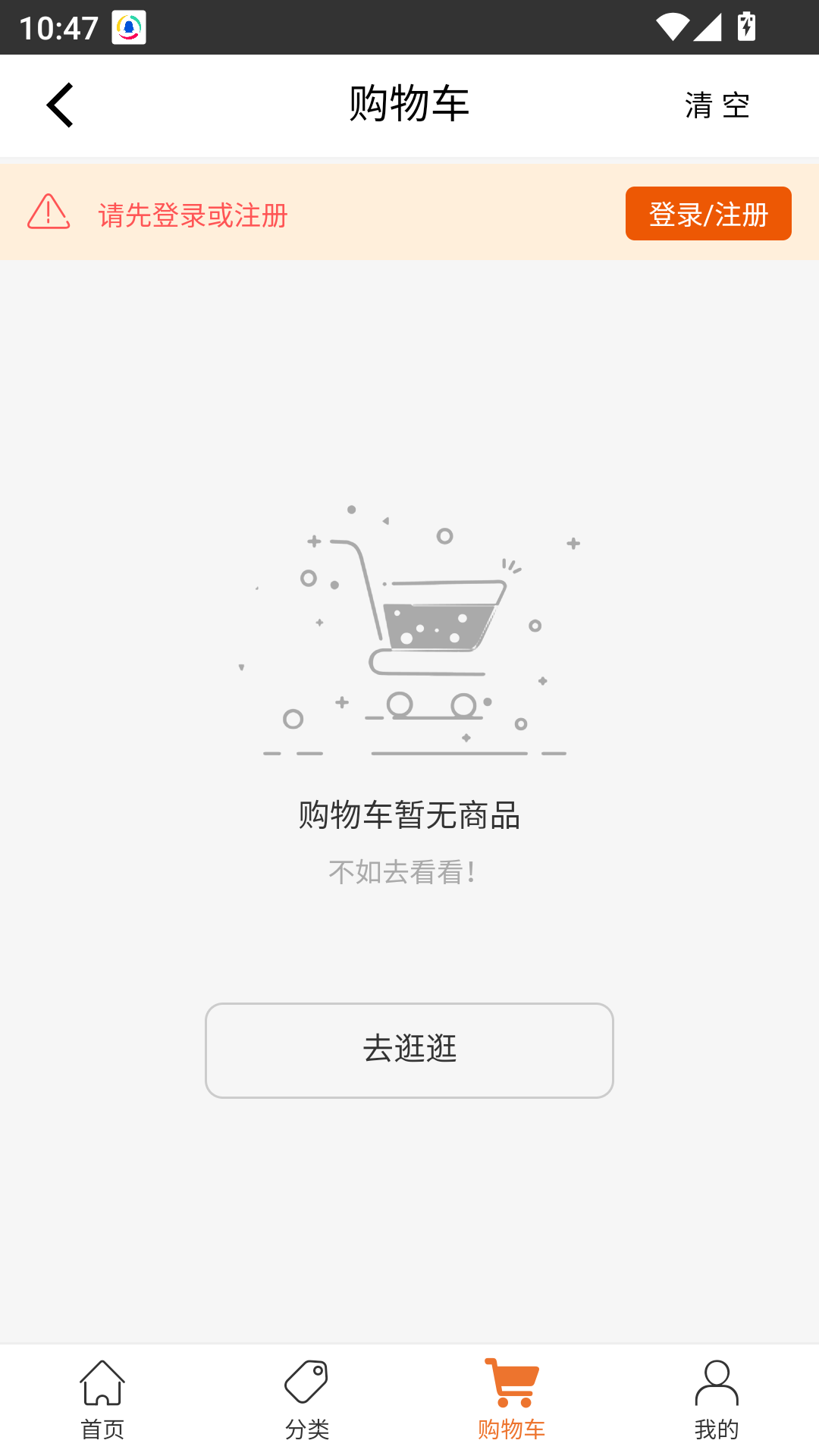The width and height of the screenshot is (819, 1456).
Task: Switch to the 首页 tab
Action: [102, 1400]
